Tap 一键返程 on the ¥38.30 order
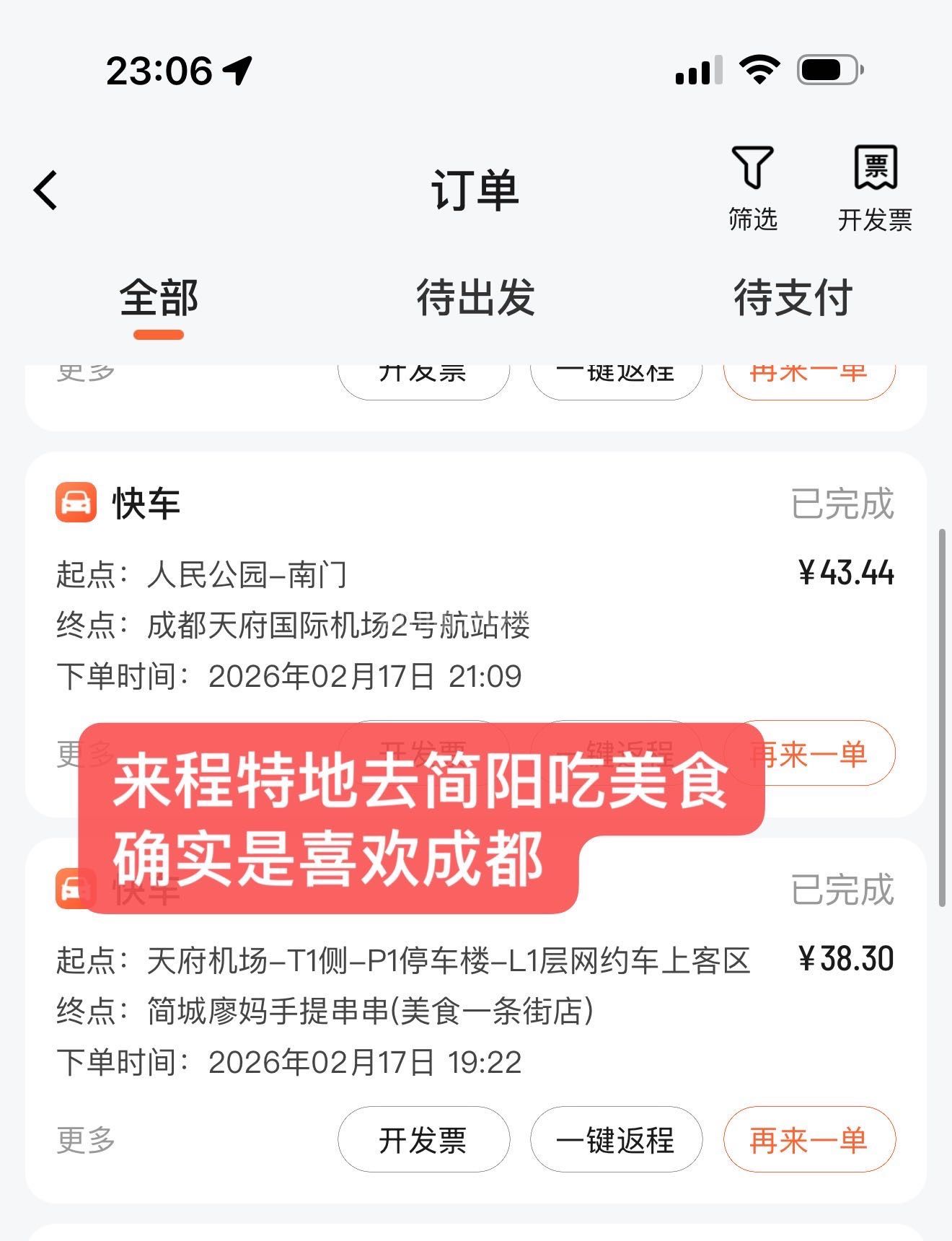952x1241 pixels. click(616, 1140)
